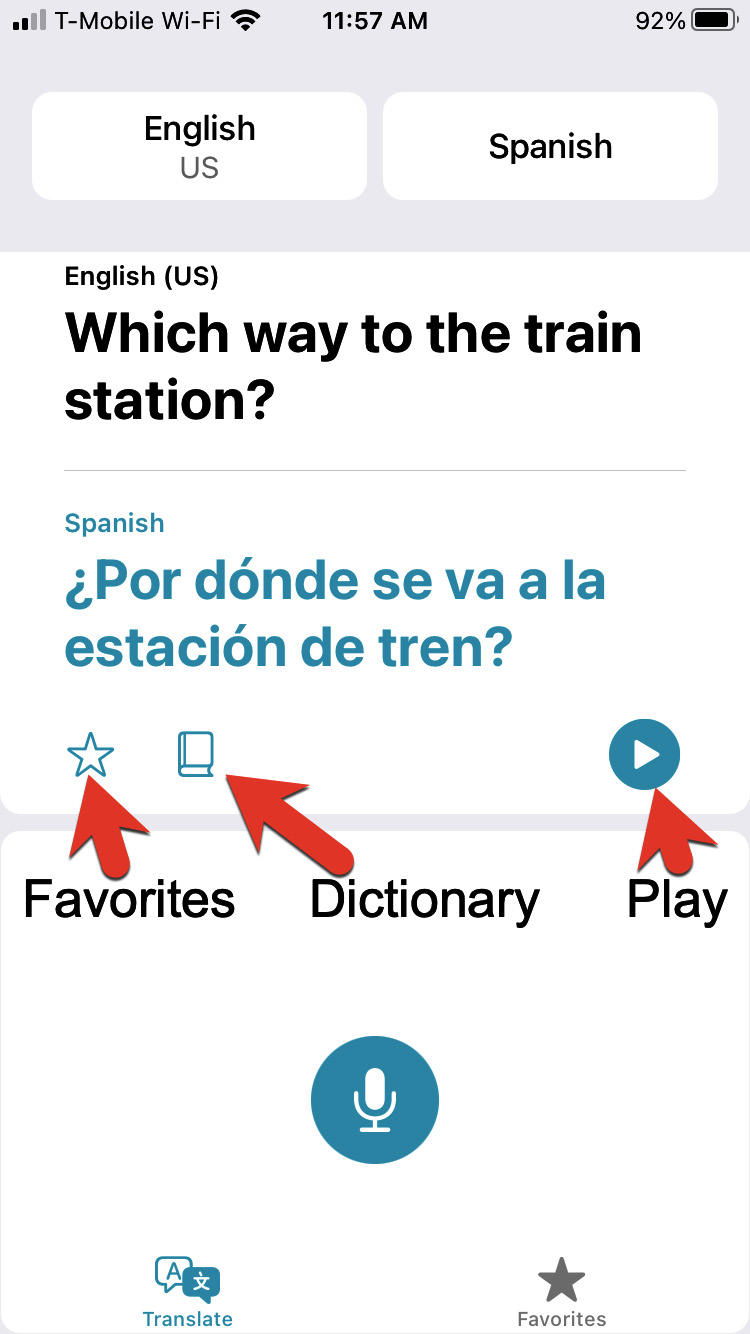Open the dictionary book icon
This screenshot has width=750, height=1334.
pos(196,754)
